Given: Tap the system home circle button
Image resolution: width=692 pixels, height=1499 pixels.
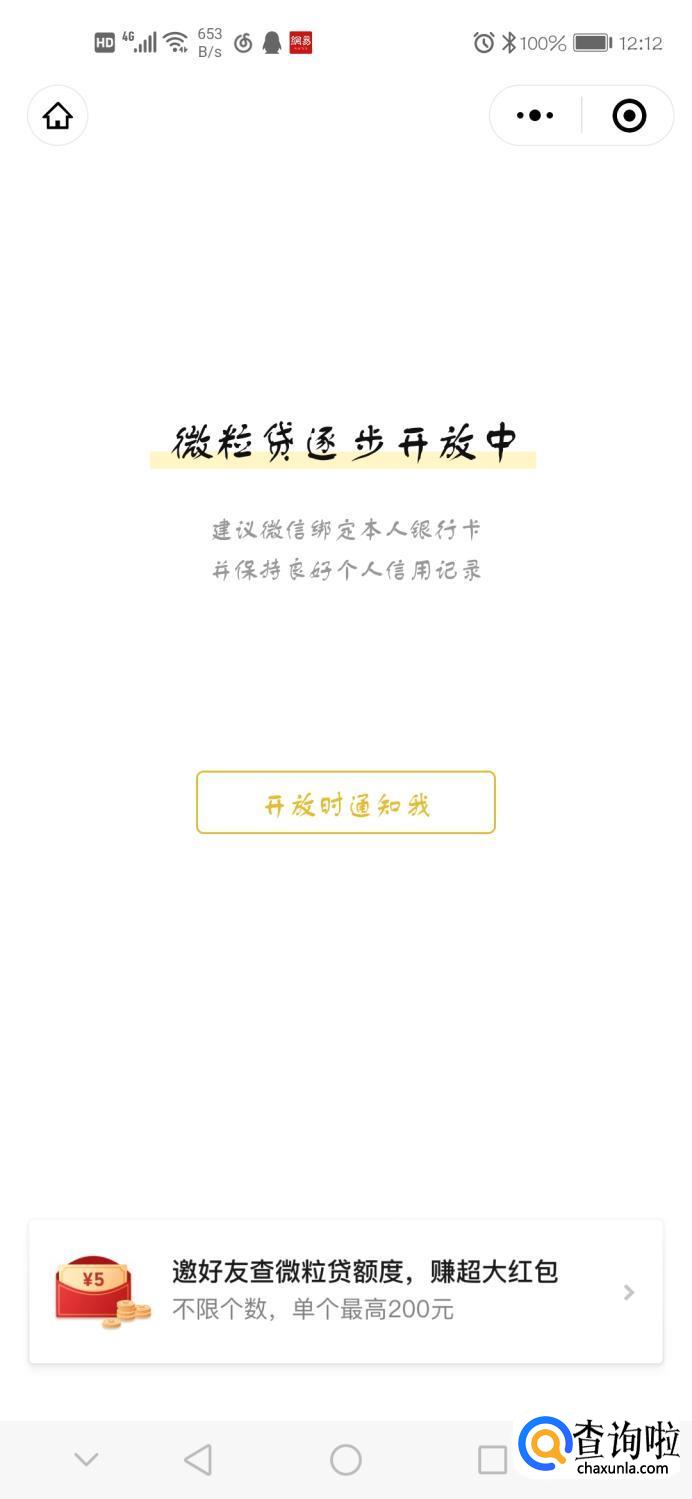Looking at the screenshot, I should [345, 1460].
